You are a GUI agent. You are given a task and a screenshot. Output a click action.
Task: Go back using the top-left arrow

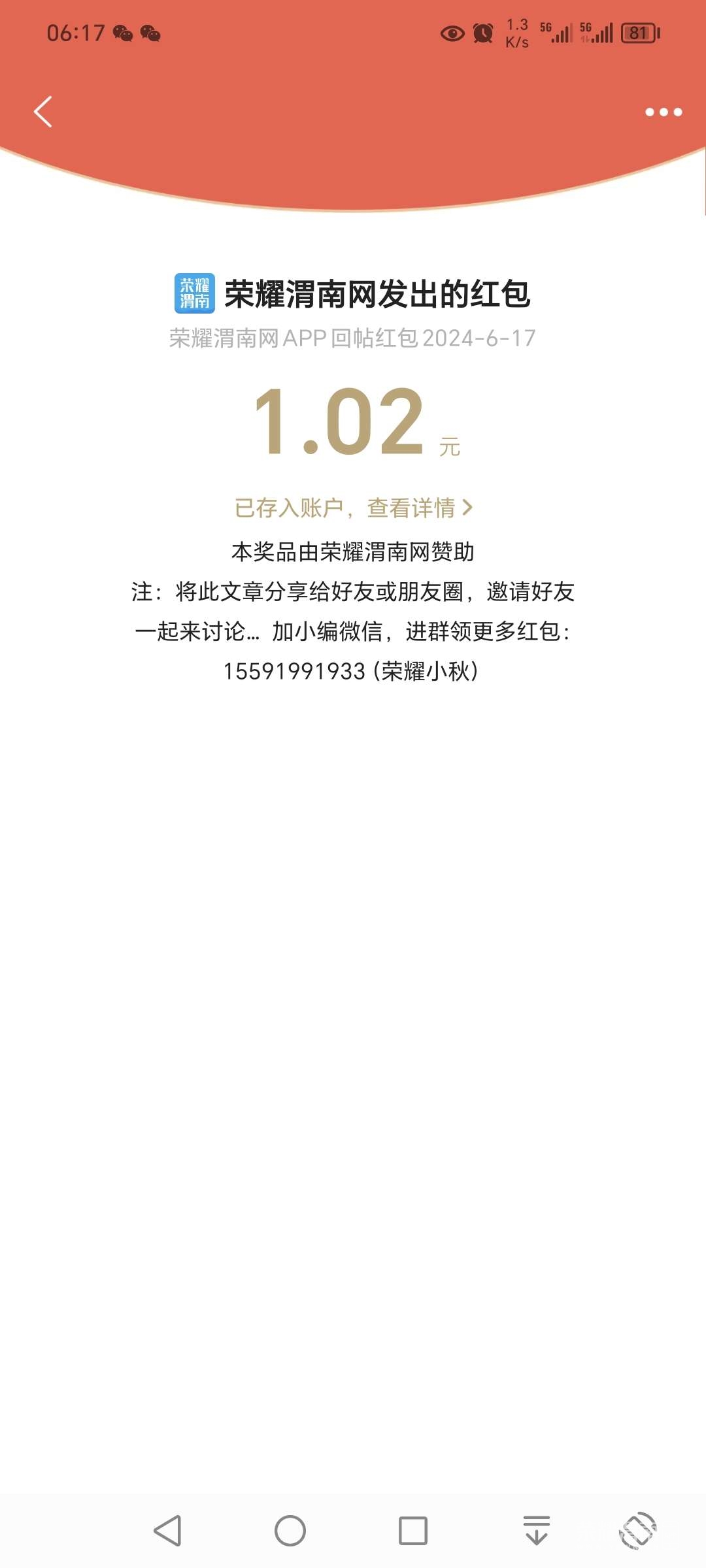(43, 112)
